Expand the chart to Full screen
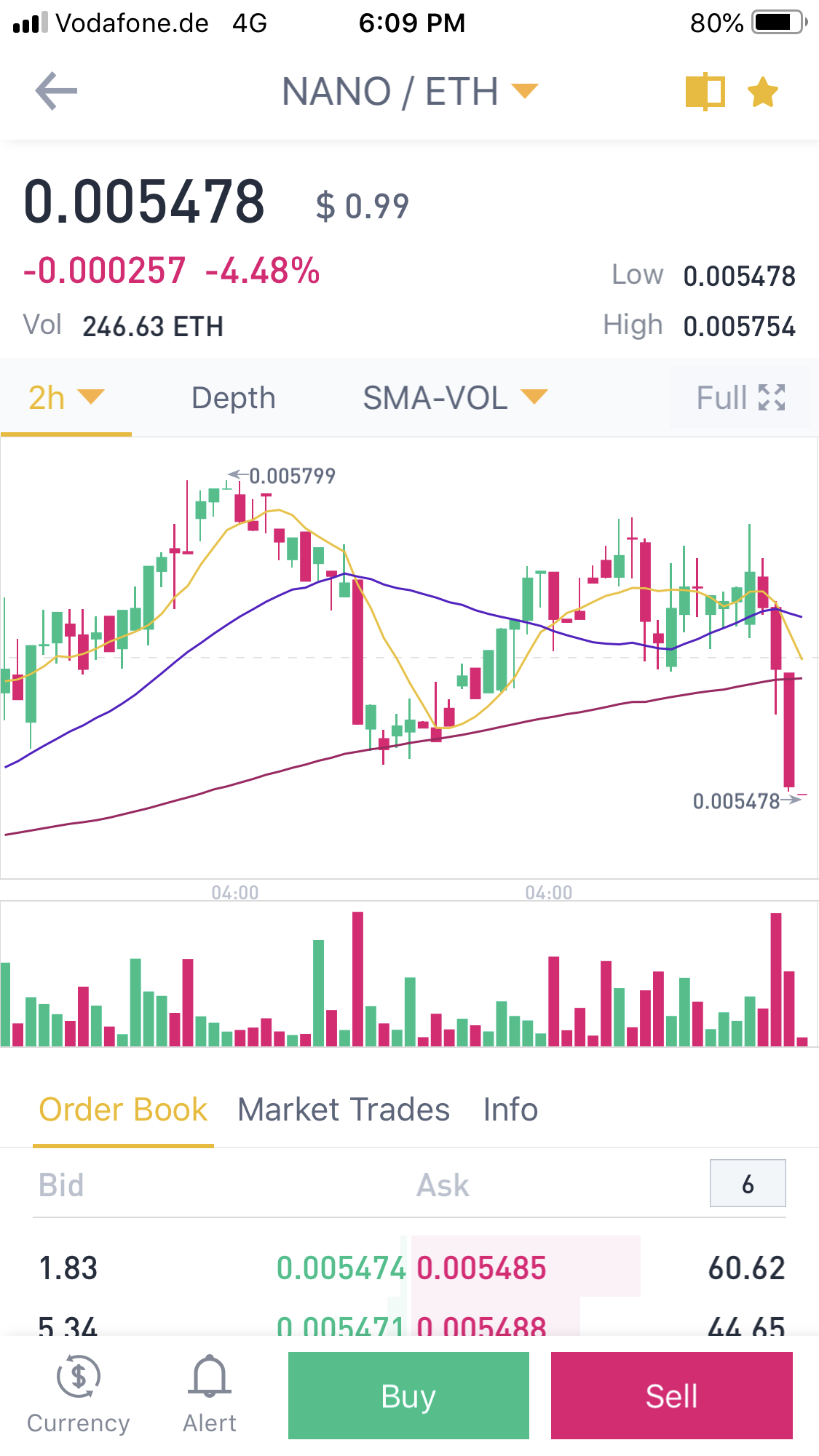 740,398
